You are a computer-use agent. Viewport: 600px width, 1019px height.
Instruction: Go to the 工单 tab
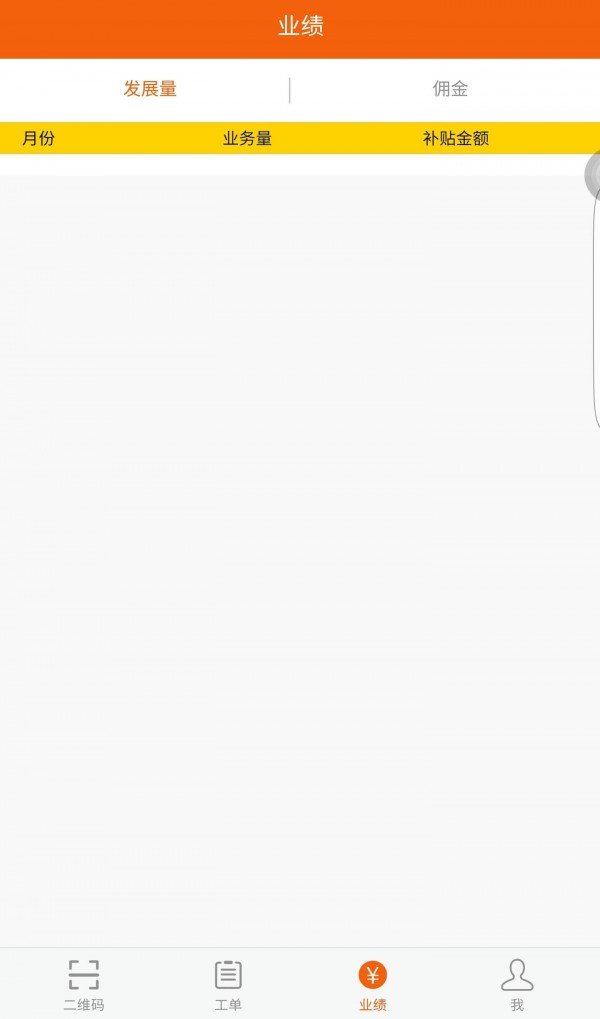coord(228,984)
